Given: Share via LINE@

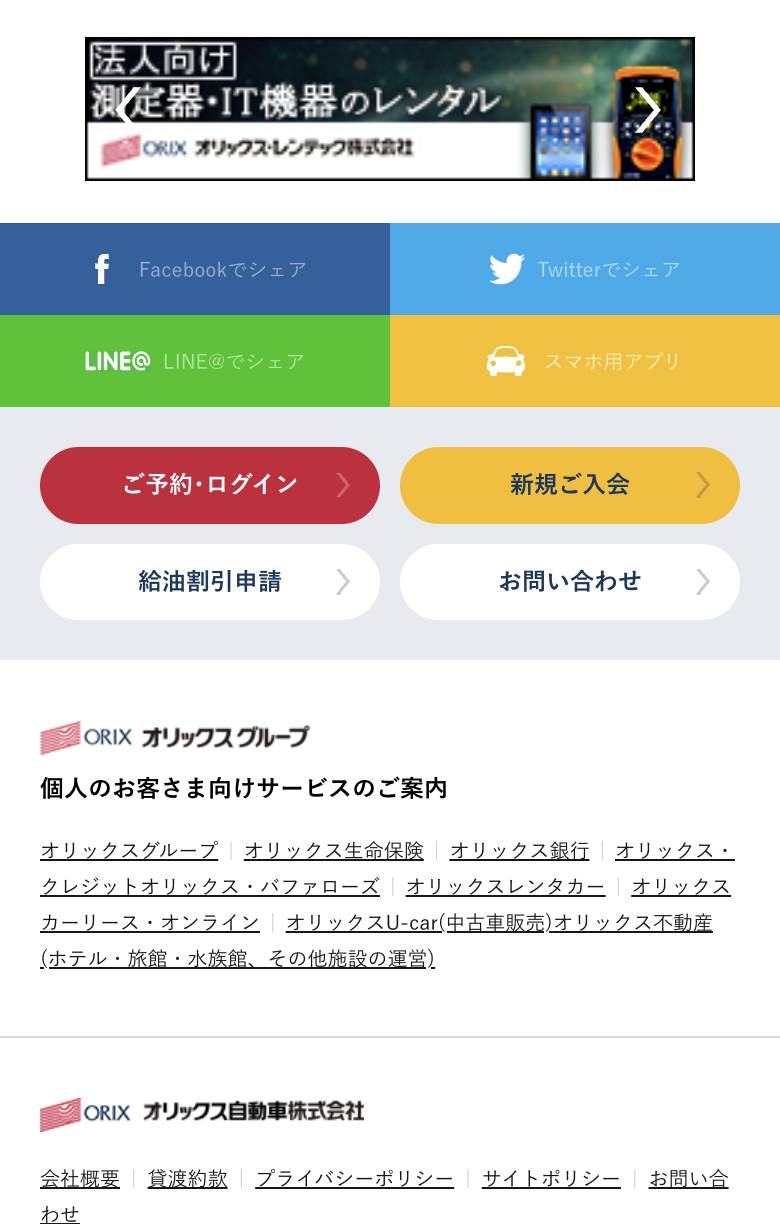Looking at the screenshot, I should point(195,361).
